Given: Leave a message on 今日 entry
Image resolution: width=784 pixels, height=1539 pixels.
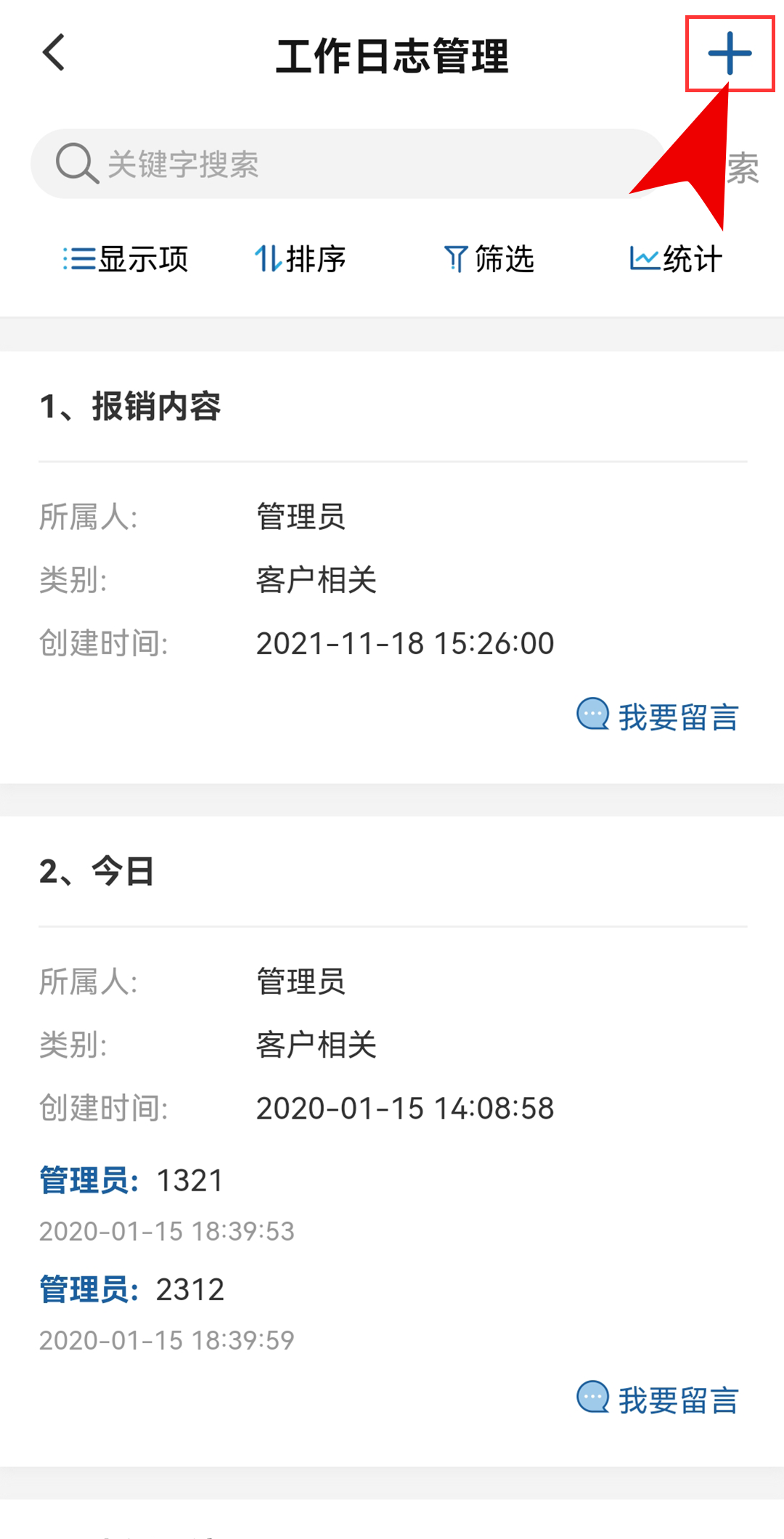Looking at the screenshot, I should pyautogui.click(x=658, y=1399).
